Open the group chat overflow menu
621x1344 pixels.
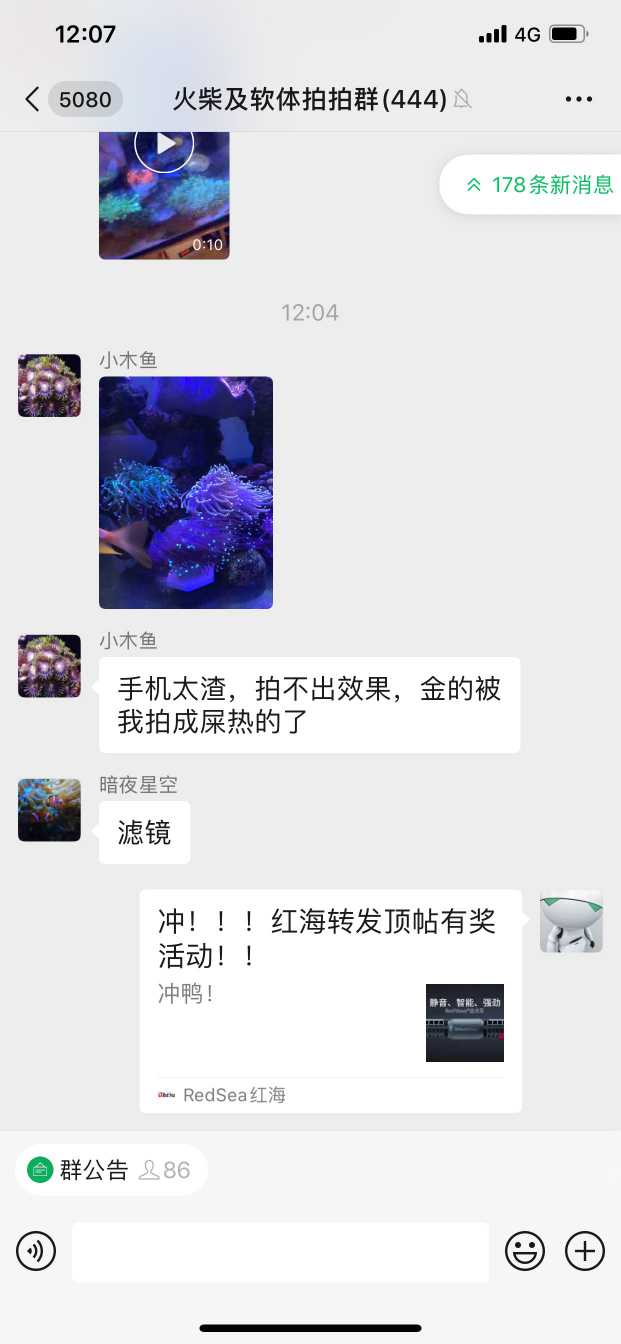tap(579, 99)
